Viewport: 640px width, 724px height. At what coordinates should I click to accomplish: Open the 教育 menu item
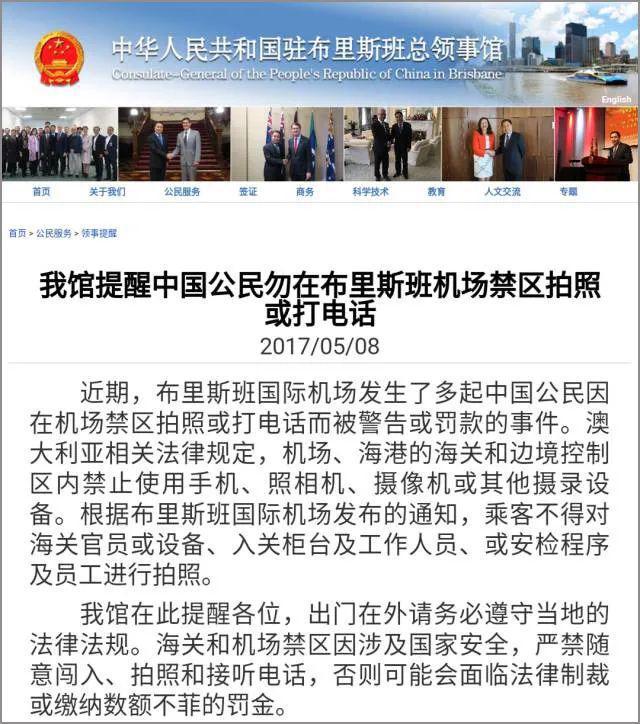point(436,192)
